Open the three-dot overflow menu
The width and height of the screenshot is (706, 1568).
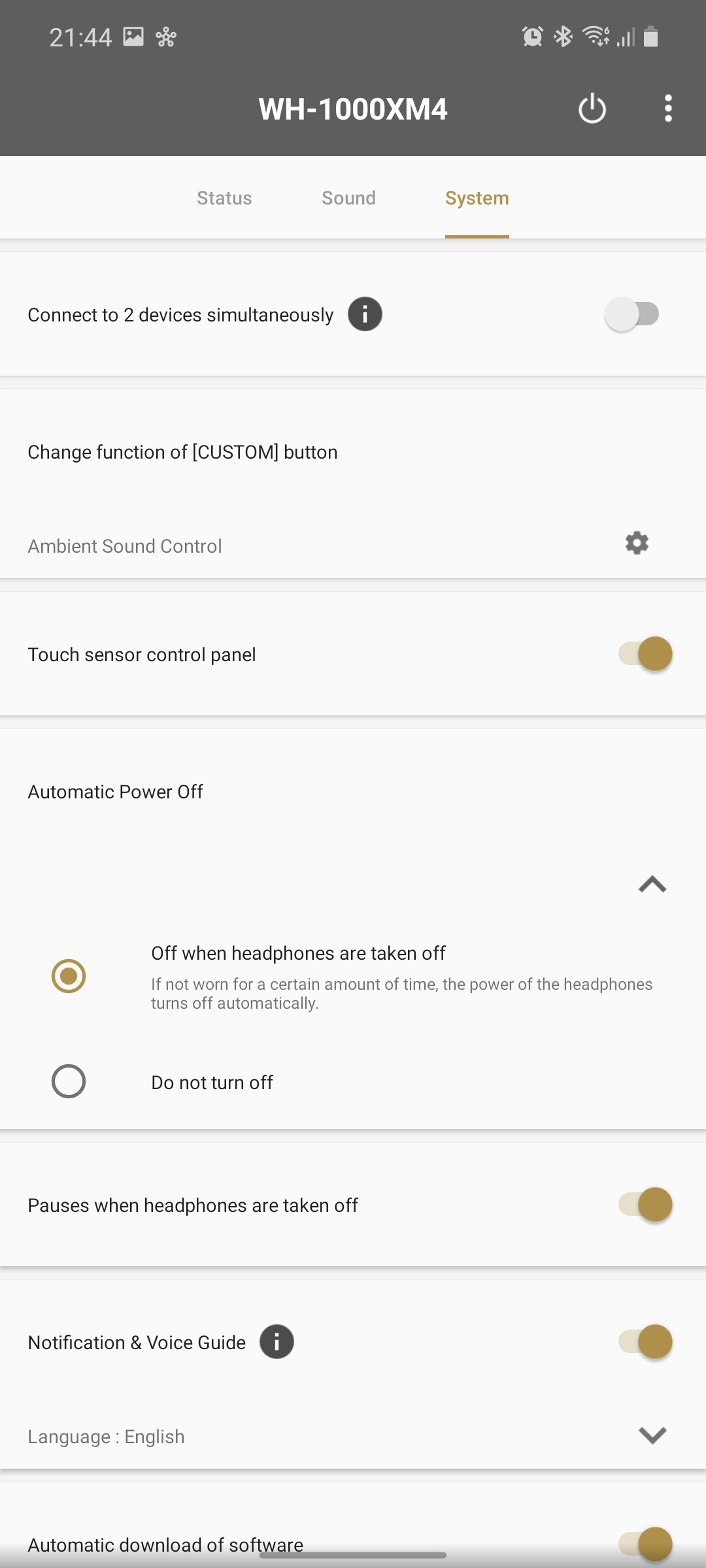point(667,108)
